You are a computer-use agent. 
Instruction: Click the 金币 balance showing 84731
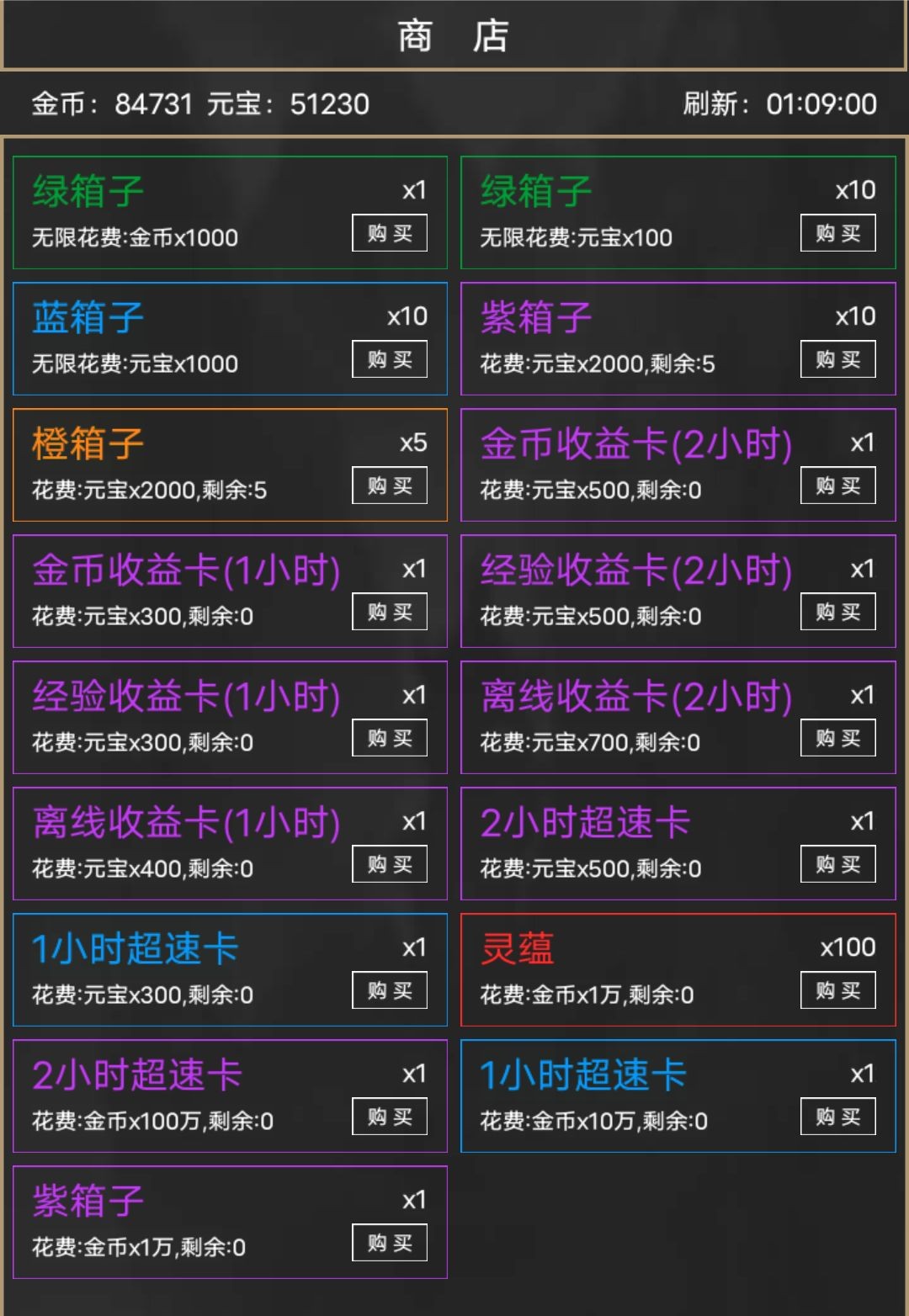click(110, 104)
